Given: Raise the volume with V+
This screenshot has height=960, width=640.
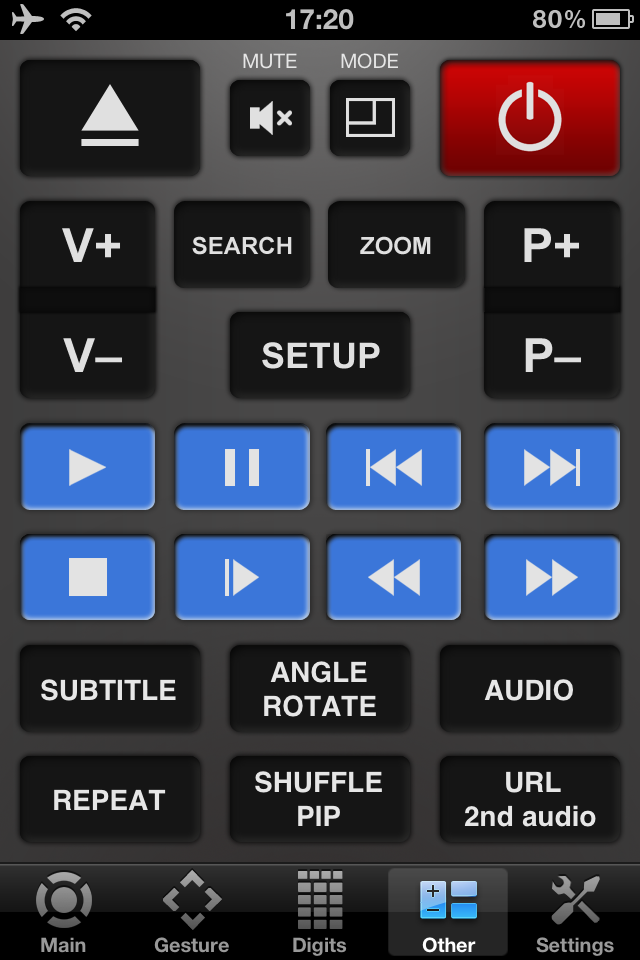Looking at the screenshot, I should tap(88, 245).
